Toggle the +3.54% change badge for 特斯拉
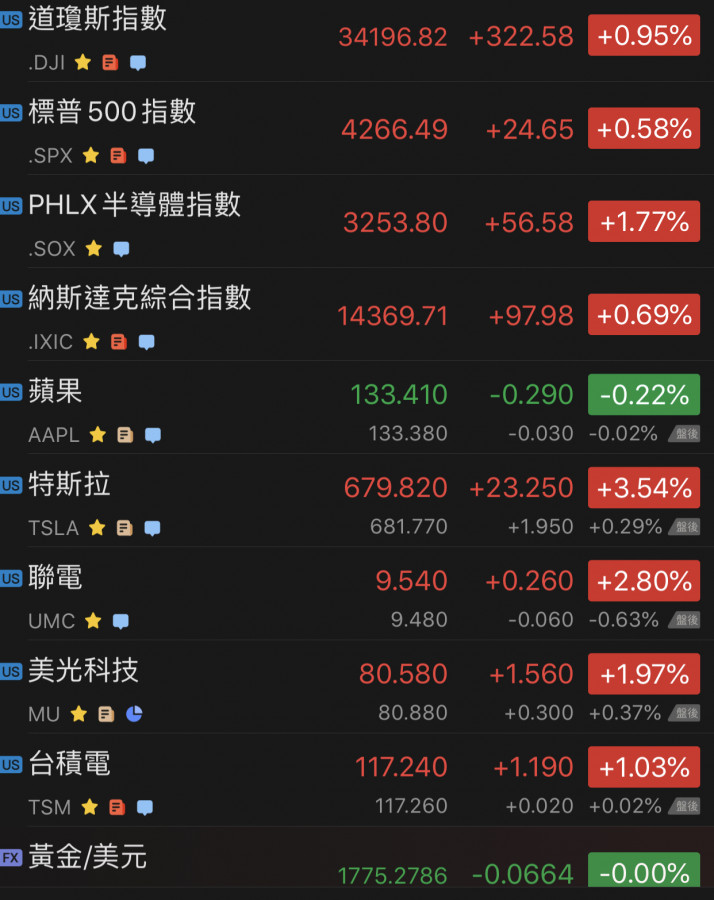 (x=643, y=488)
